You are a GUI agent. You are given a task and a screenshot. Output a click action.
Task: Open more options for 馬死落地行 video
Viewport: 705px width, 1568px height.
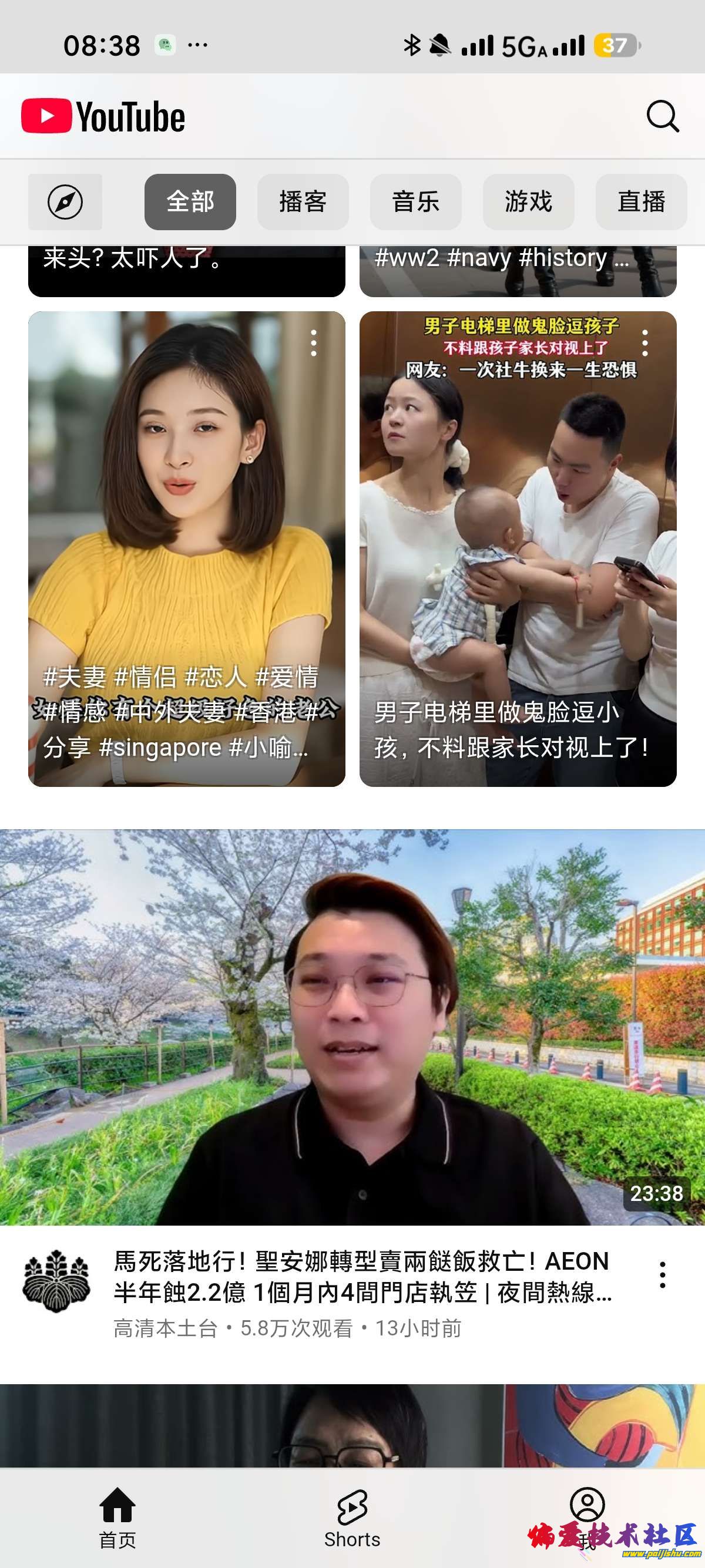click(662, 1274)
